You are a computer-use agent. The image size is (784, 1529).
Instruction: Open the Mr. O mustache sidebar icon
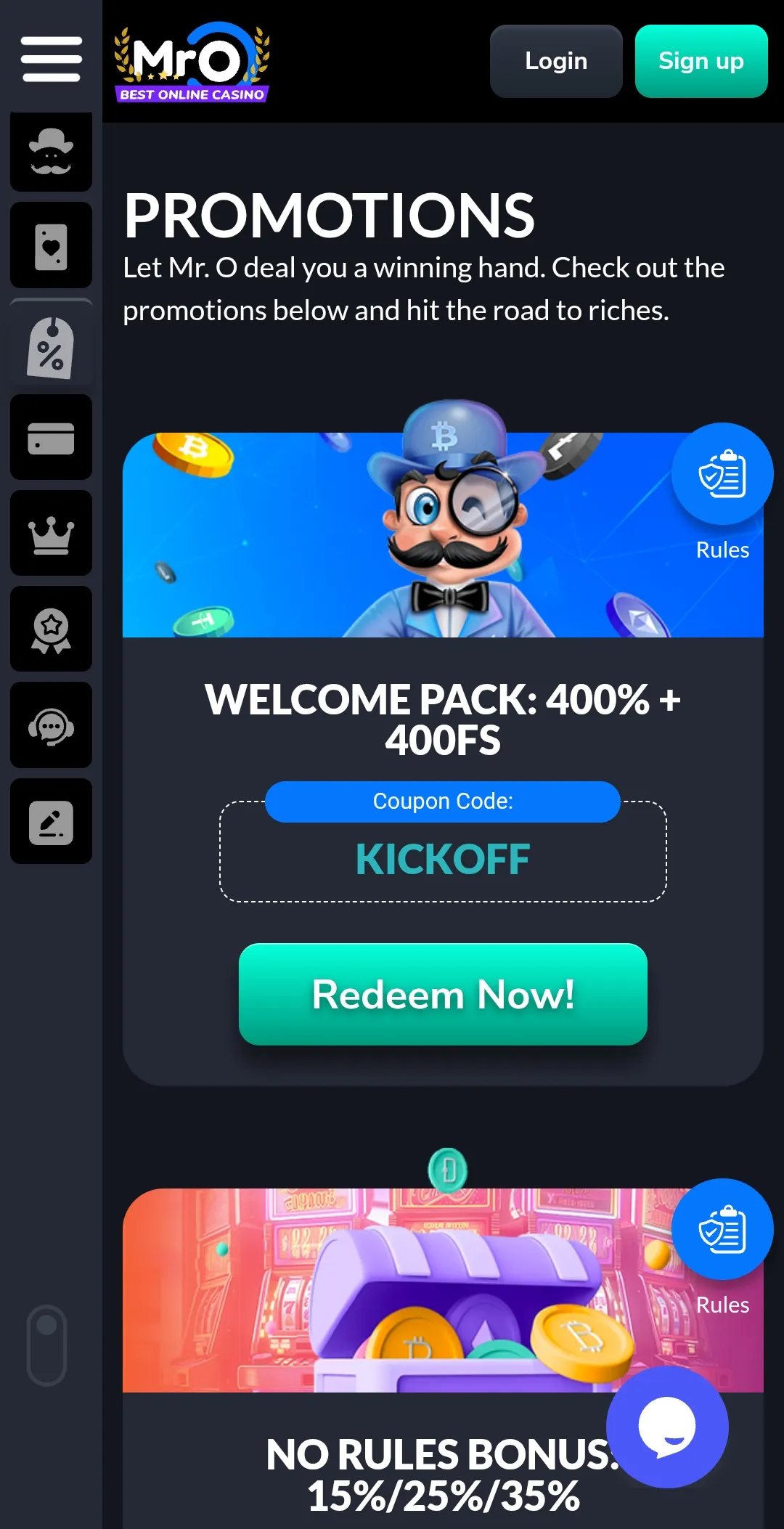coord(51,151)
